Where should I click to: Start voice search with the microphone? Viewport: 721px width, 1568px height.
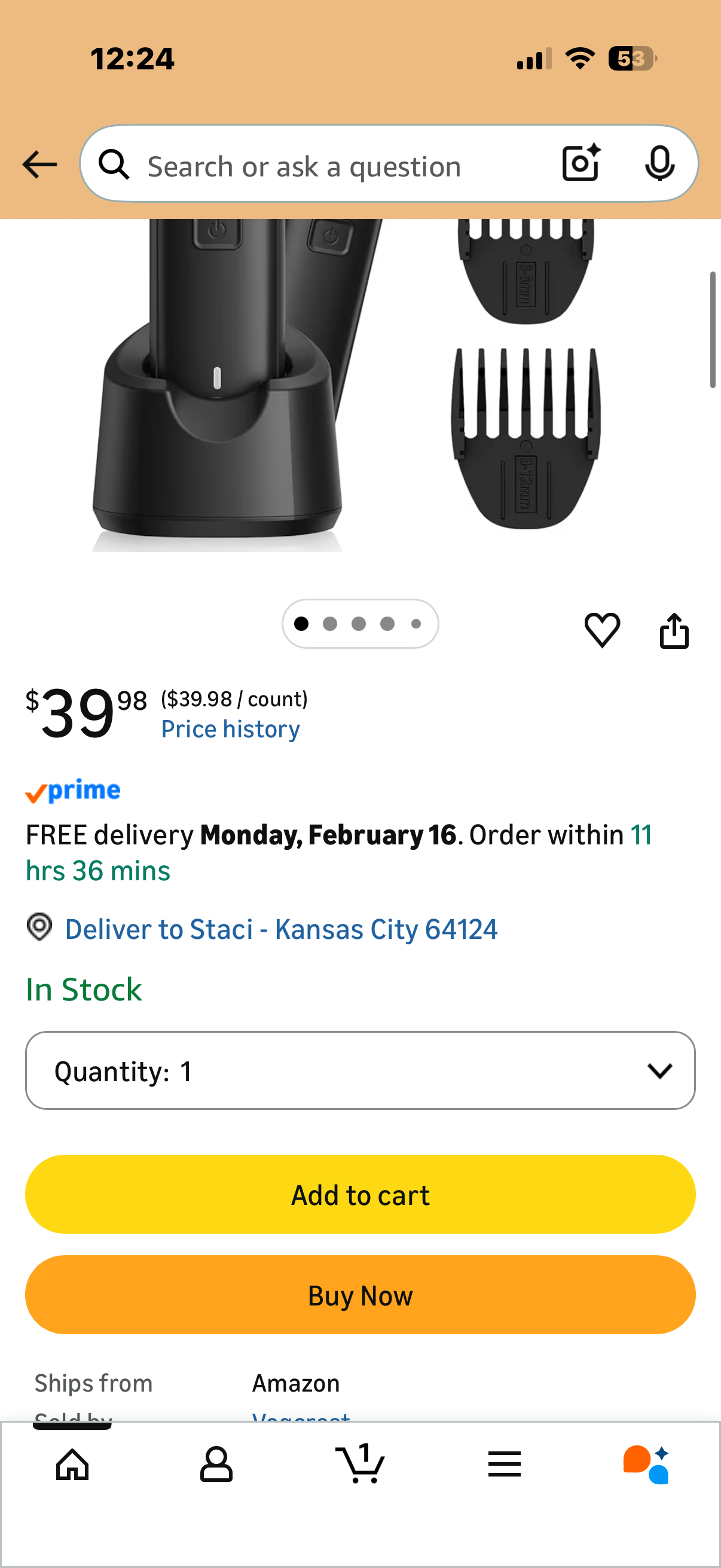click(x=659, y=163)
